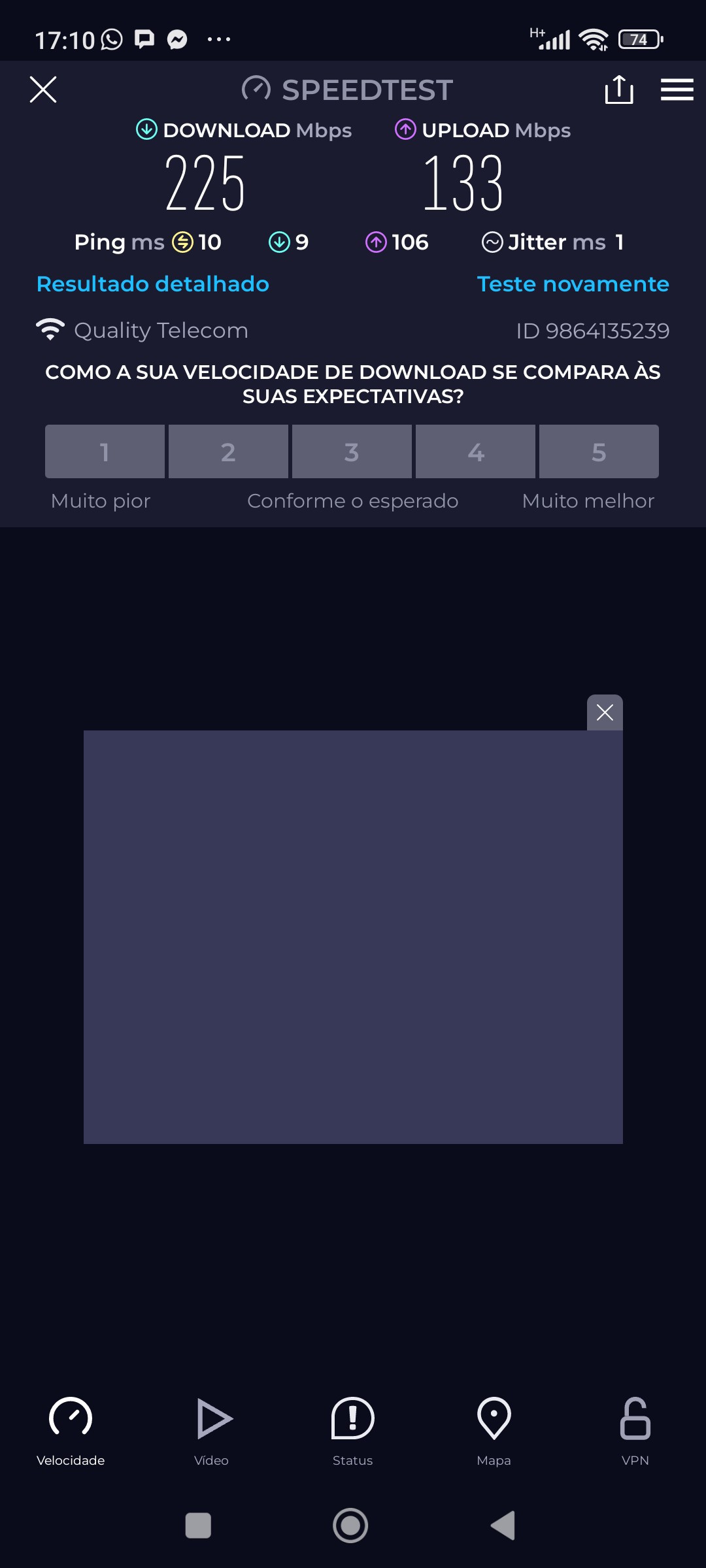
Task: Select the Velocidade tab
Action: click(x=71, y=1431)
